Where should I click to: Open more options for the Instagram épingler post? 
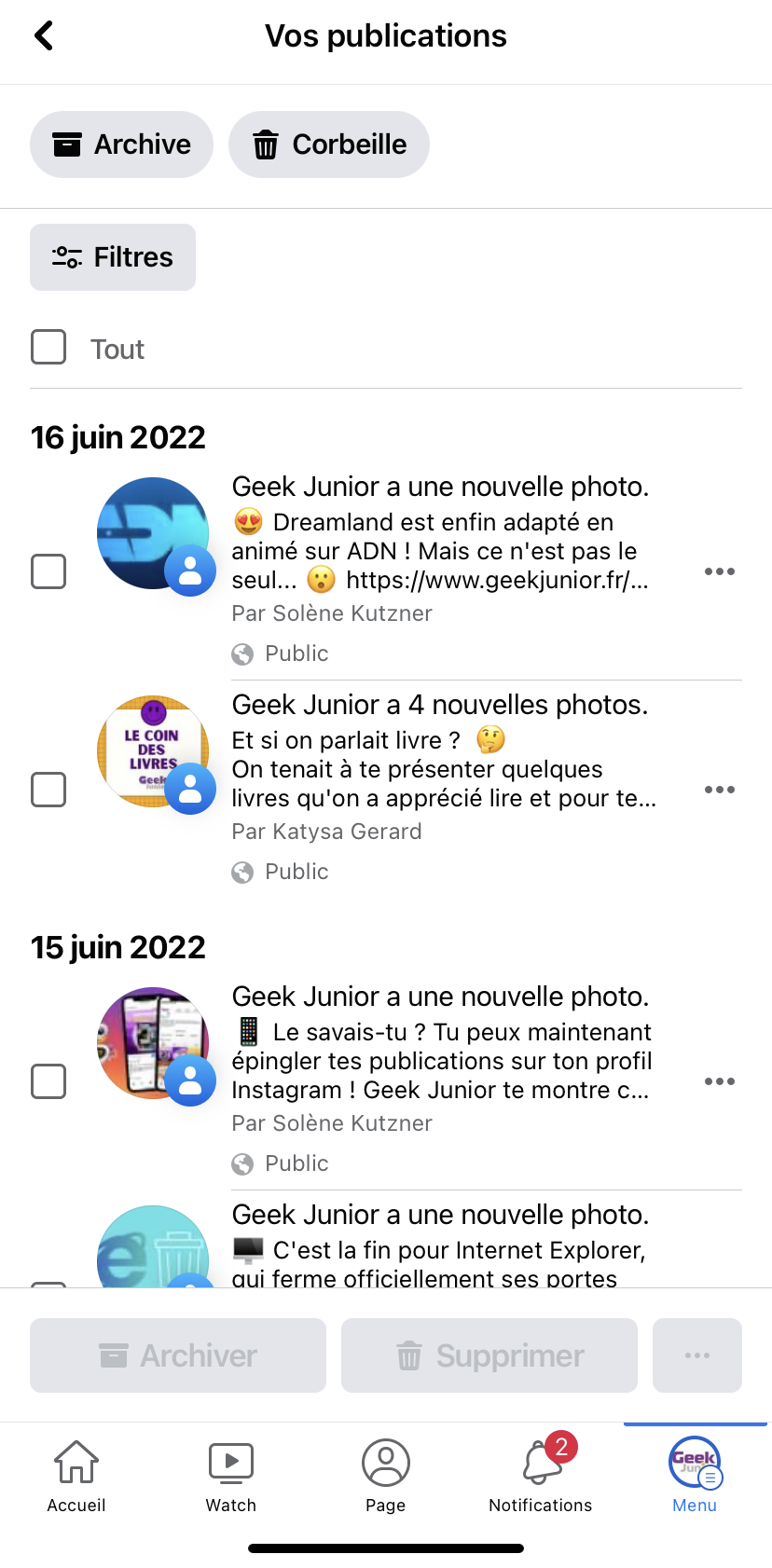pyautogui.click(x=719, y=1081)
